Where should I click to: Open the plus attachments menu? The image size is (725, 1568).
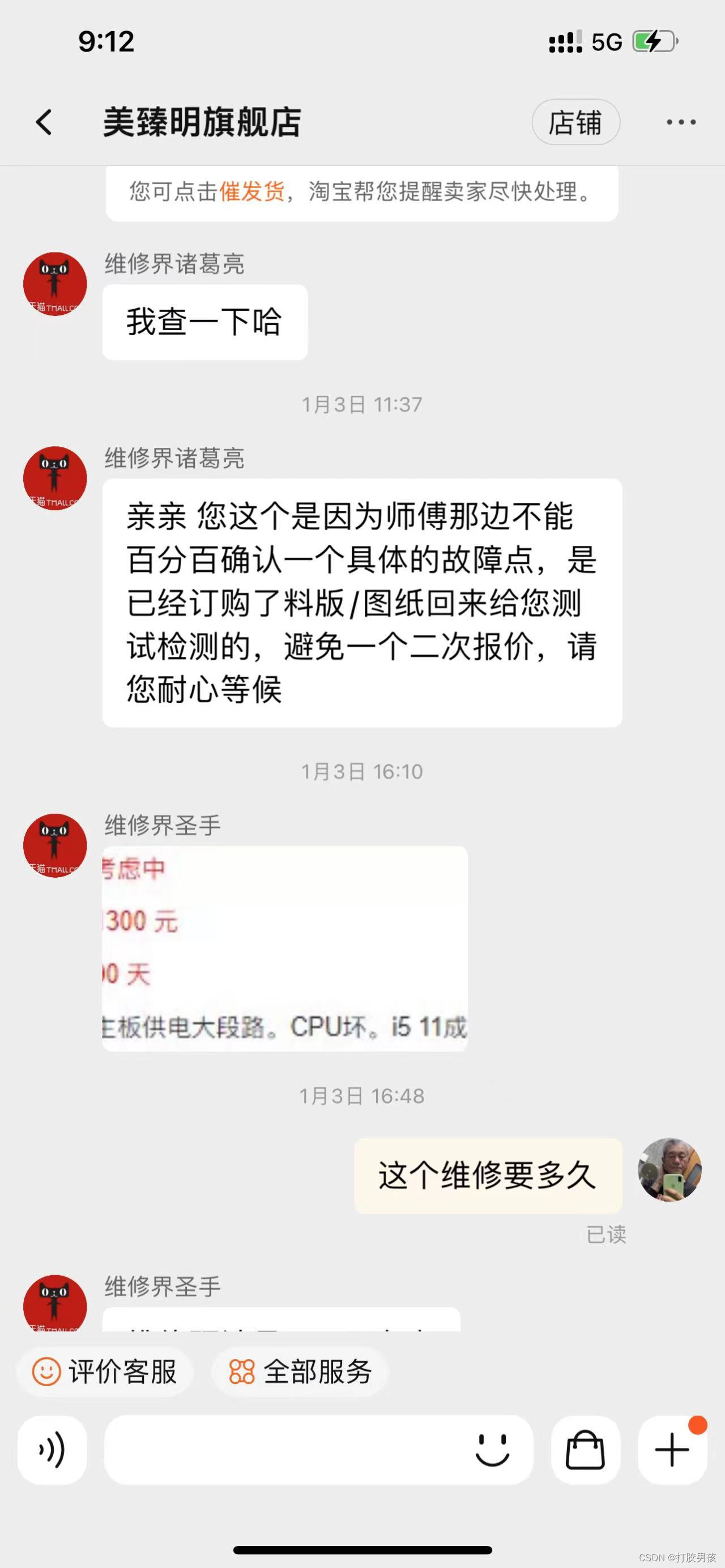tap(672, 1450)
